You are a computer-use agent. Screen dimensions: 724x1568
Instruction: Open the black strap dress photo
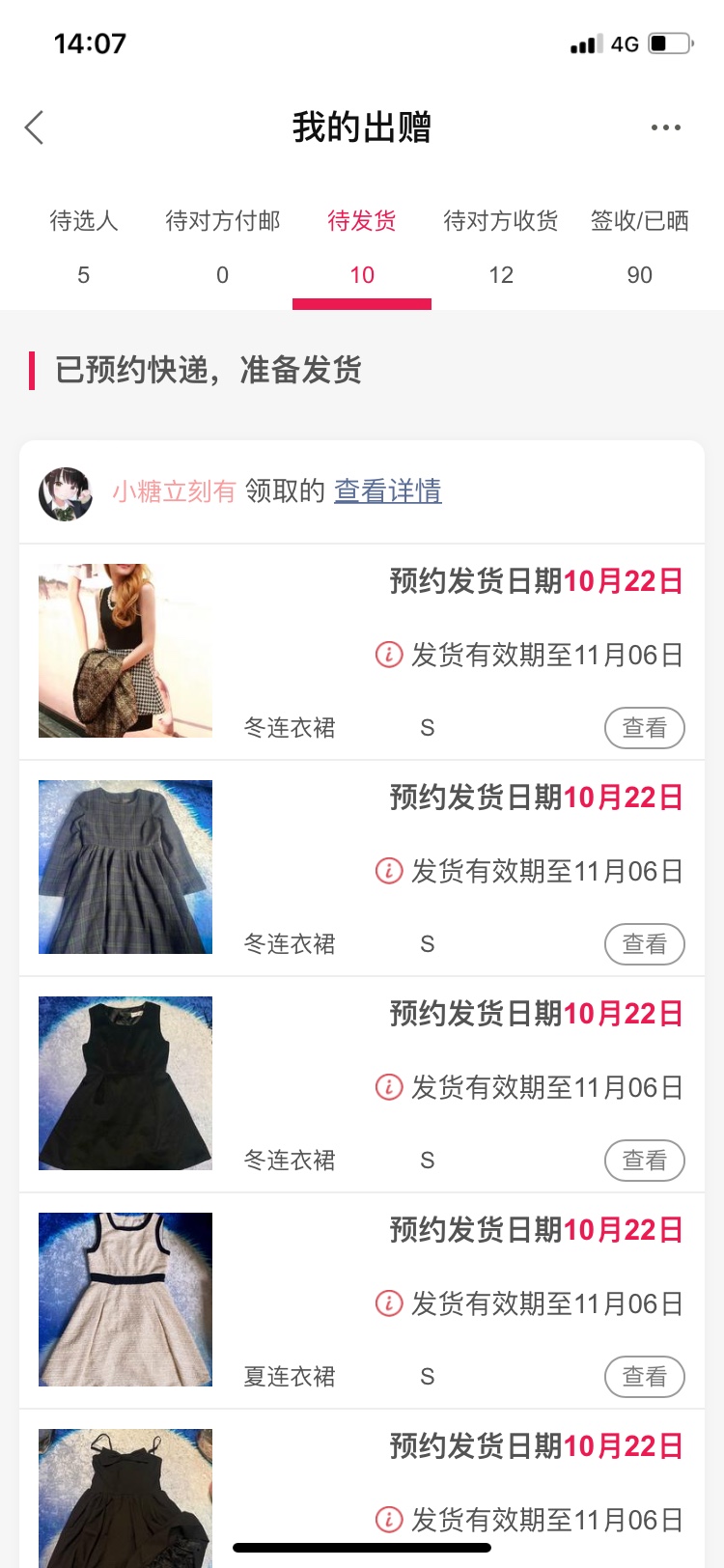pyautogui.click(x=125, y=1497)
